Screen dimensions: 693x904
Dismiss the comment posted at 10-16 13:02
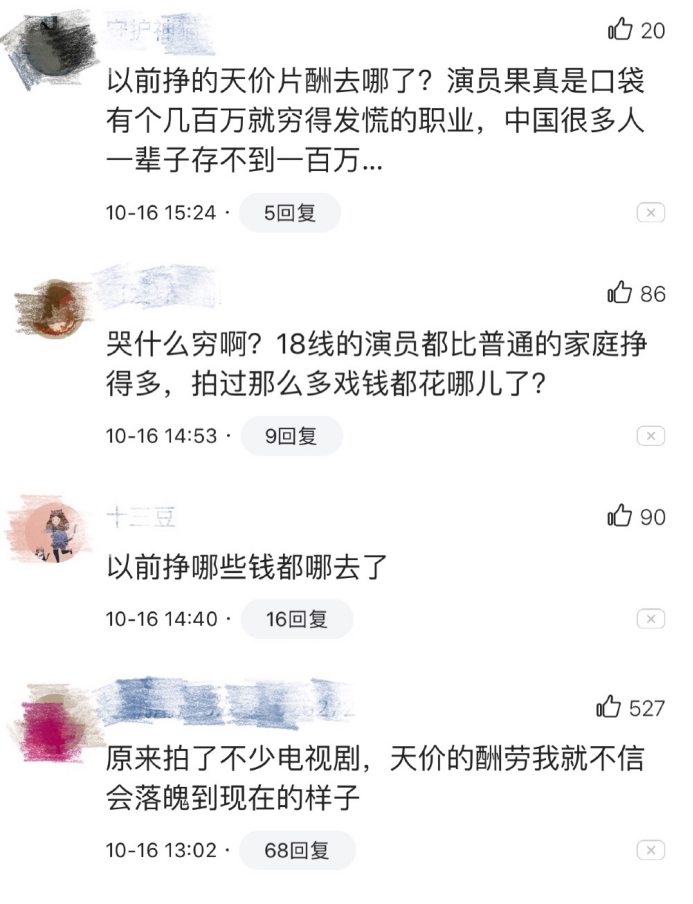click(650, 850)
